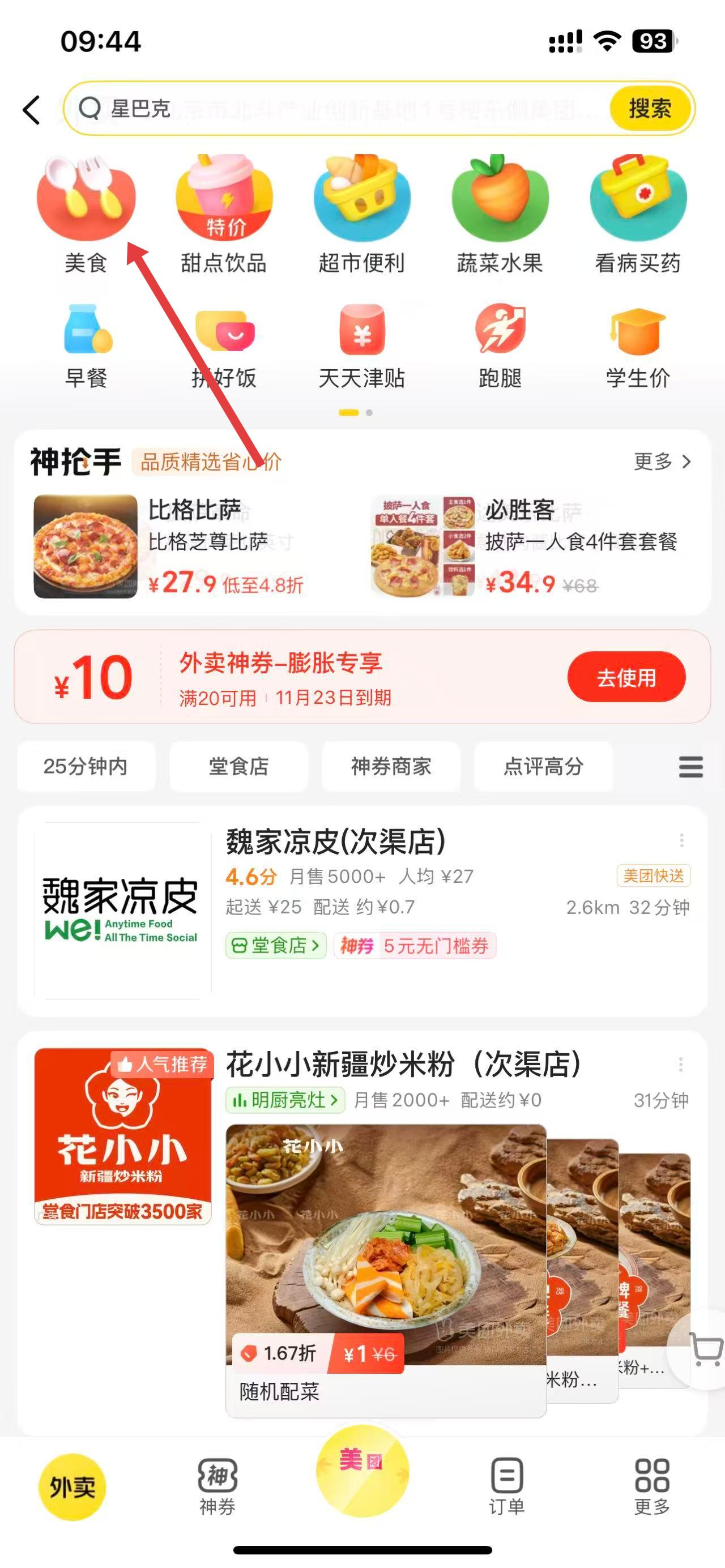
Task: Tap the 蔬菜水果 carrot icon
Action: pos(498,201)
